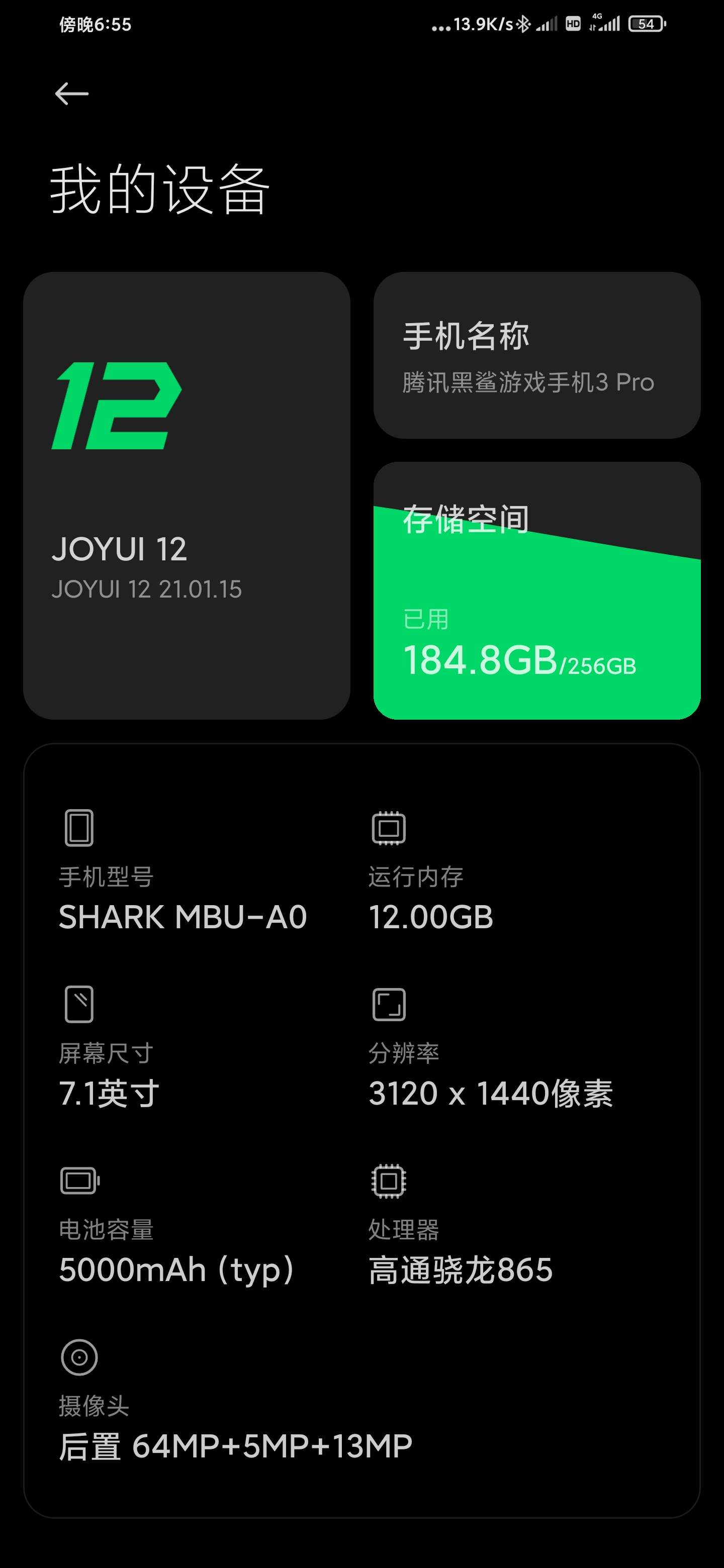Open the JOYUI 12 version card
This screenshot has height=1568, width=724.
(x=187, y=496)
